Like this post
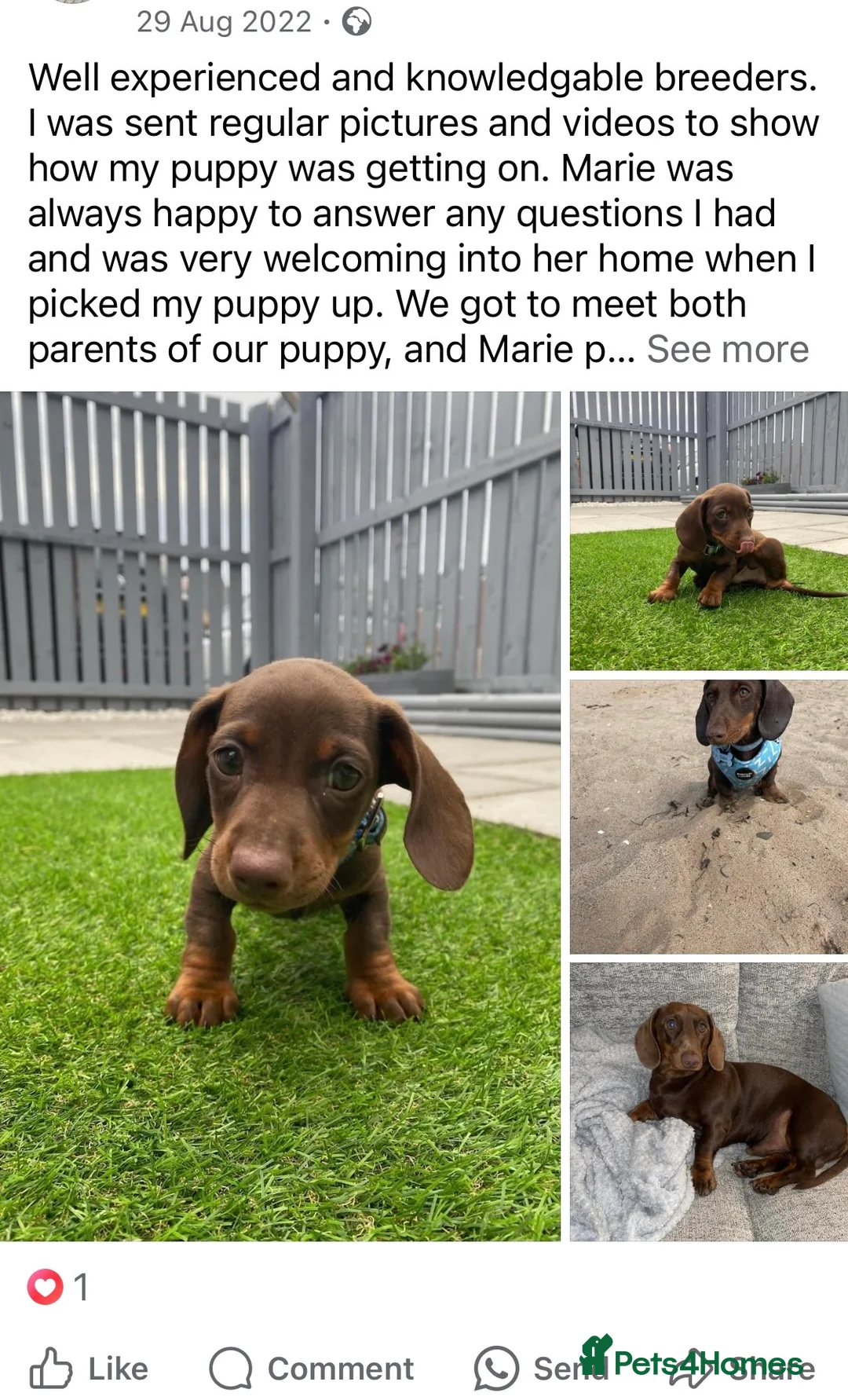 tap(89, 1369)
